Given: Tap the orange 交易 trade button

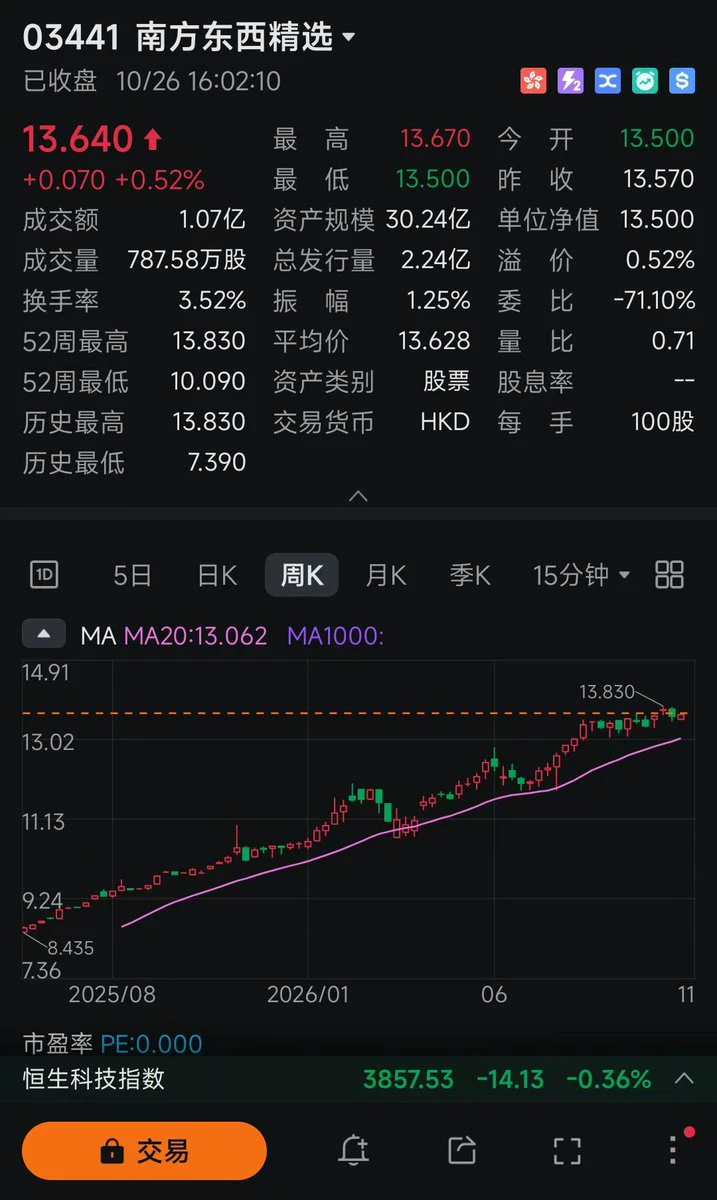Looking at the screenshot, I should [144, 1151].
